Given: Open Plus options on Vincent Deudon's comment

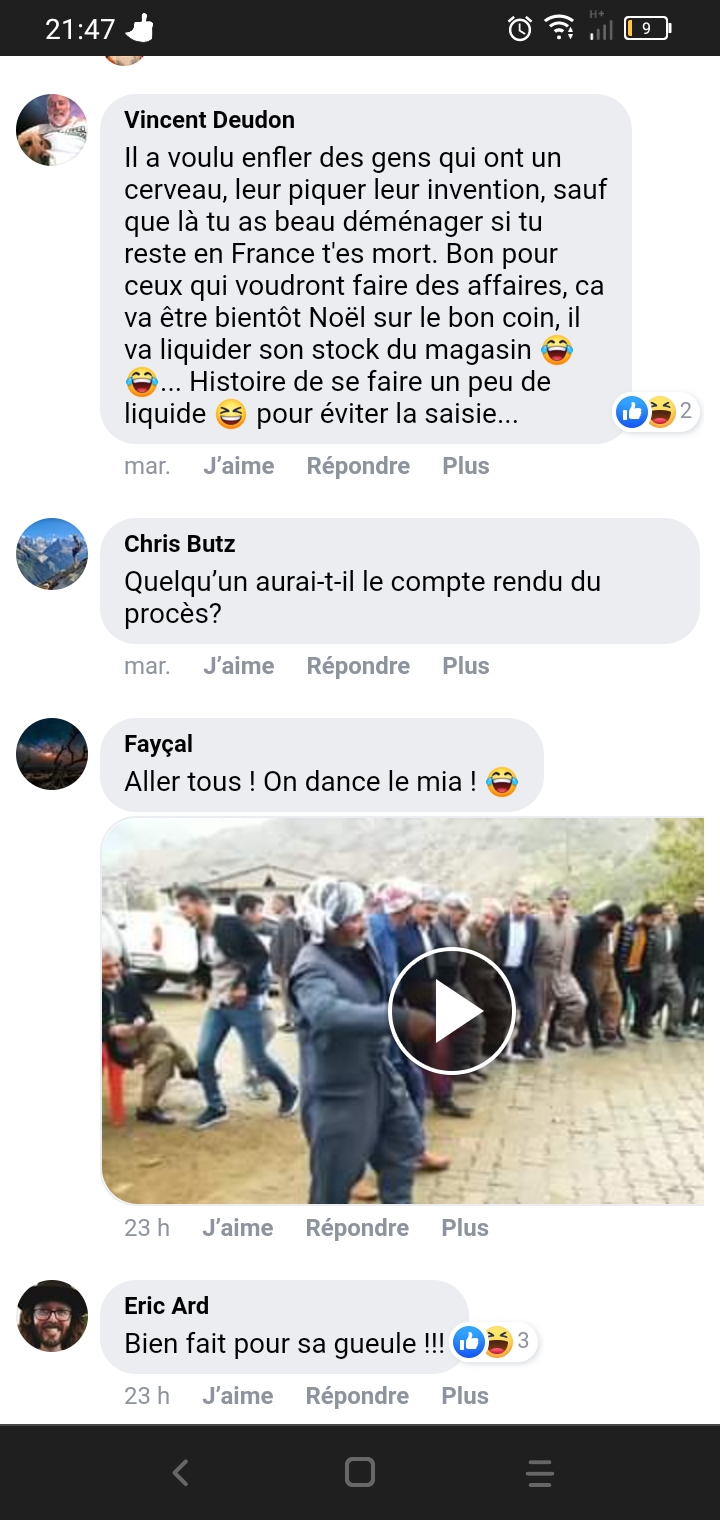Looking at the screenshot, I should (466, 466).
